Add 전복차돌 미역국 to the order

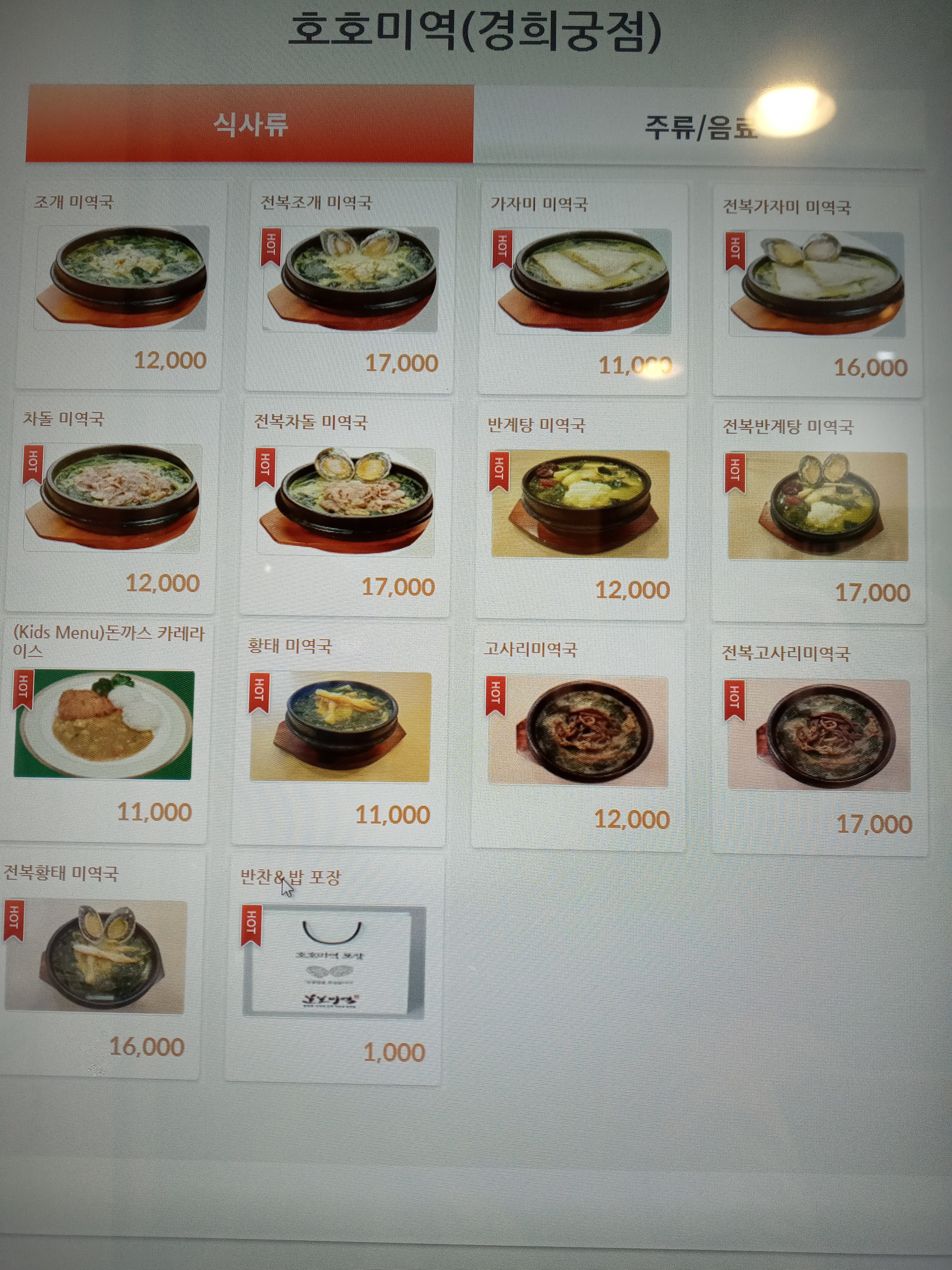point(345,505)
